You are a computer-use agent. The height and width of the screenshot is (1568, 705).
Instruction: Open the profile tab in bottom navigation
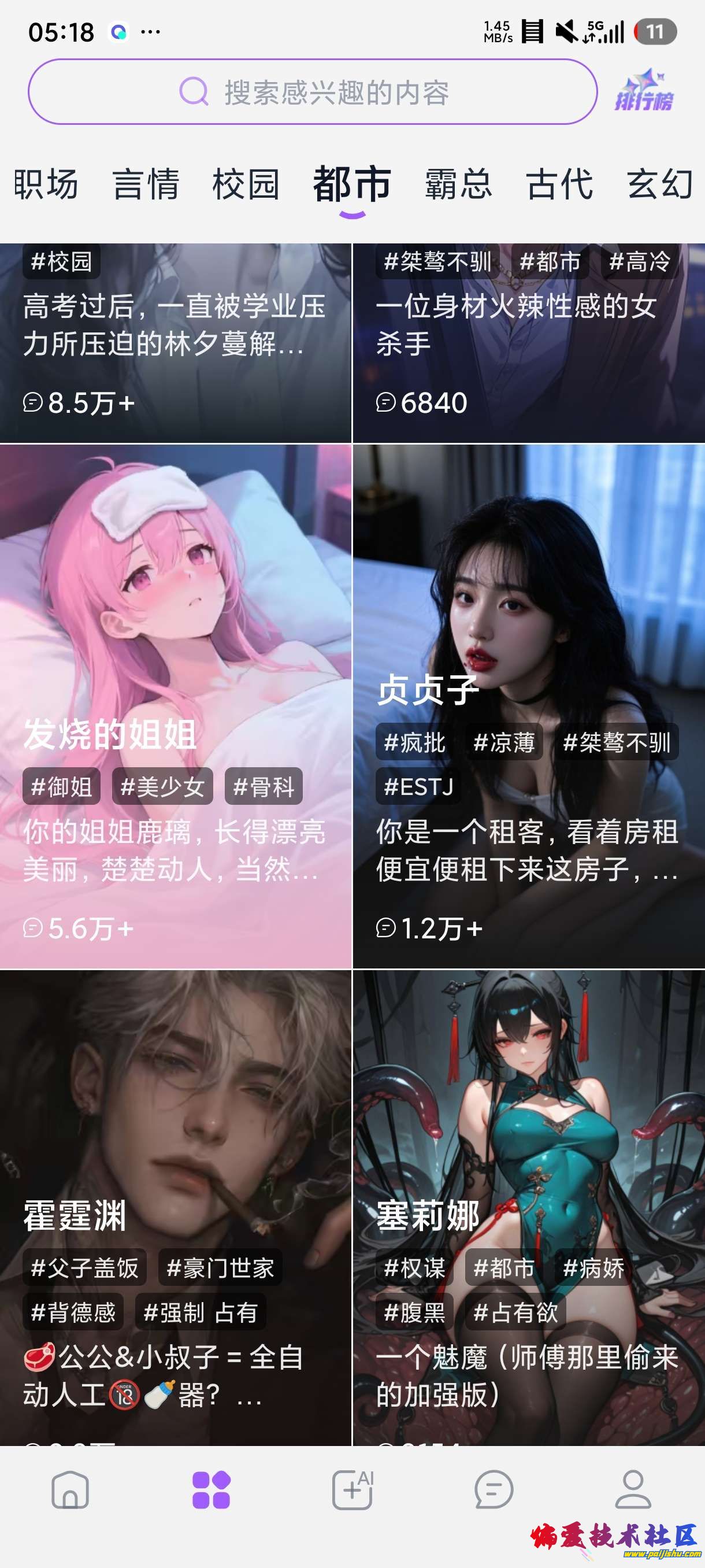(633, 1490)
